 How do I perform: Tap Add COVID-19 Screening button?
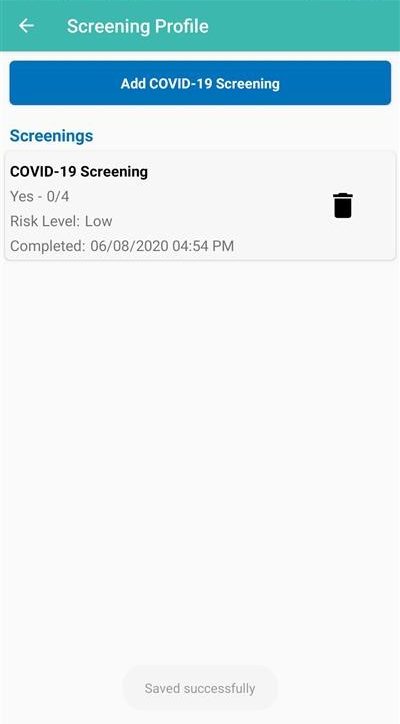[x=200, y=83]
